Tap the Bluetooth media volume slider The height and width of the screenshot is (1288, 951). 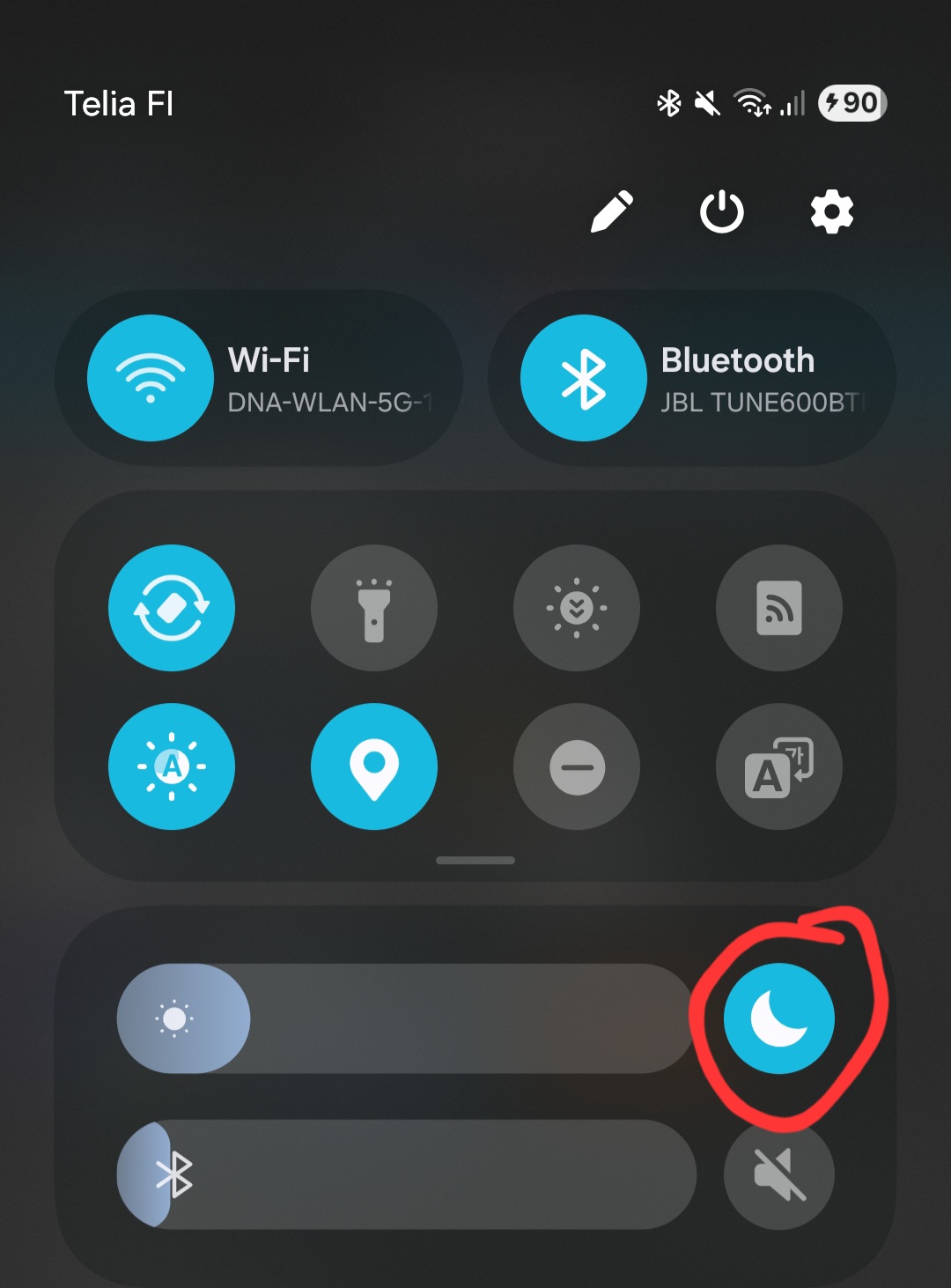405,1174
